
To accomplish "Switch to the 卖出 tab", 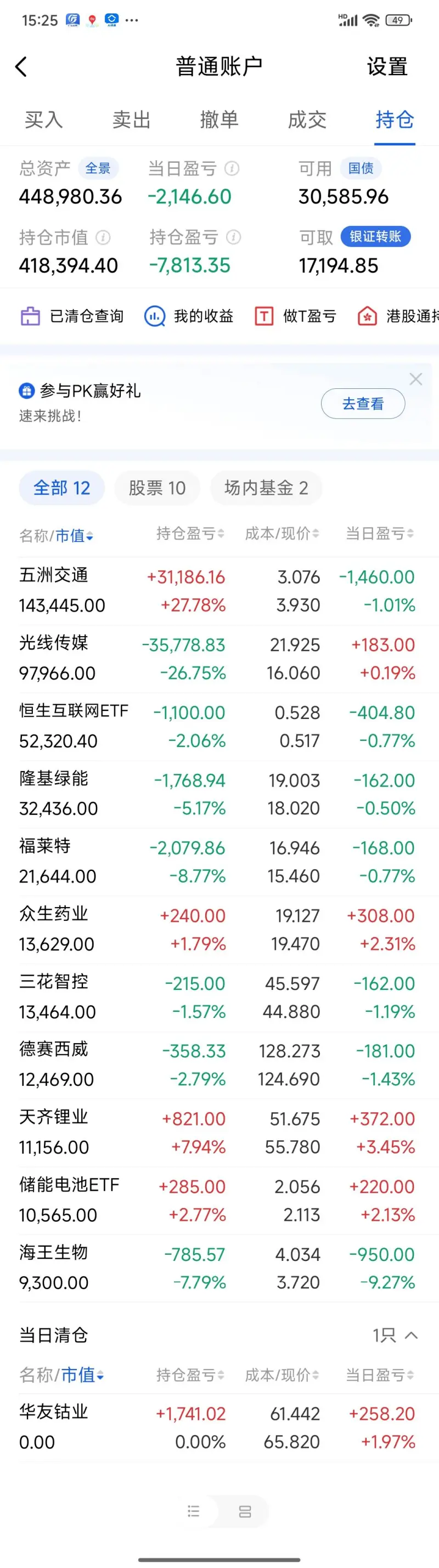I will coord(131,120).
